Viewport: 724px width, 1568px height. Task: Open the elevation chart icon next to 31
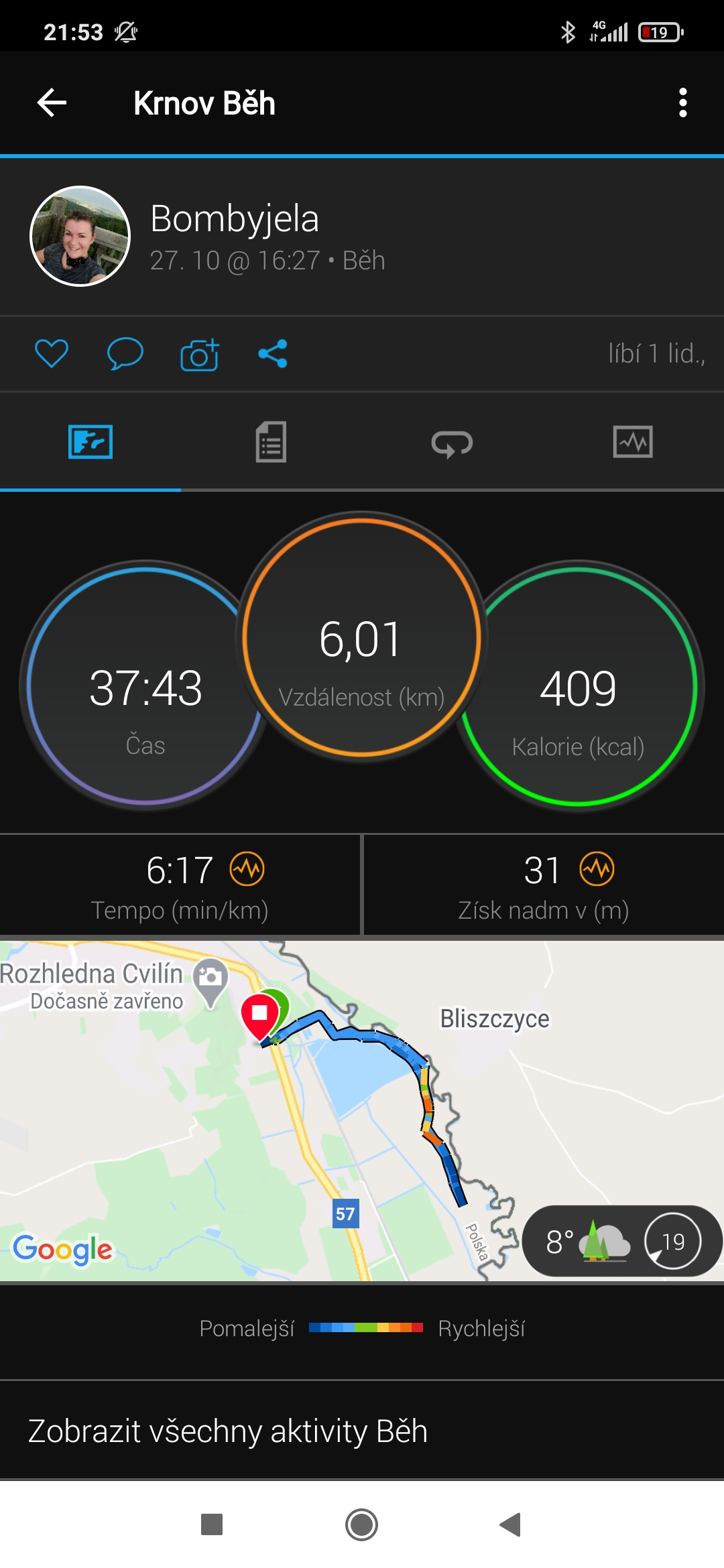(597, 869)
